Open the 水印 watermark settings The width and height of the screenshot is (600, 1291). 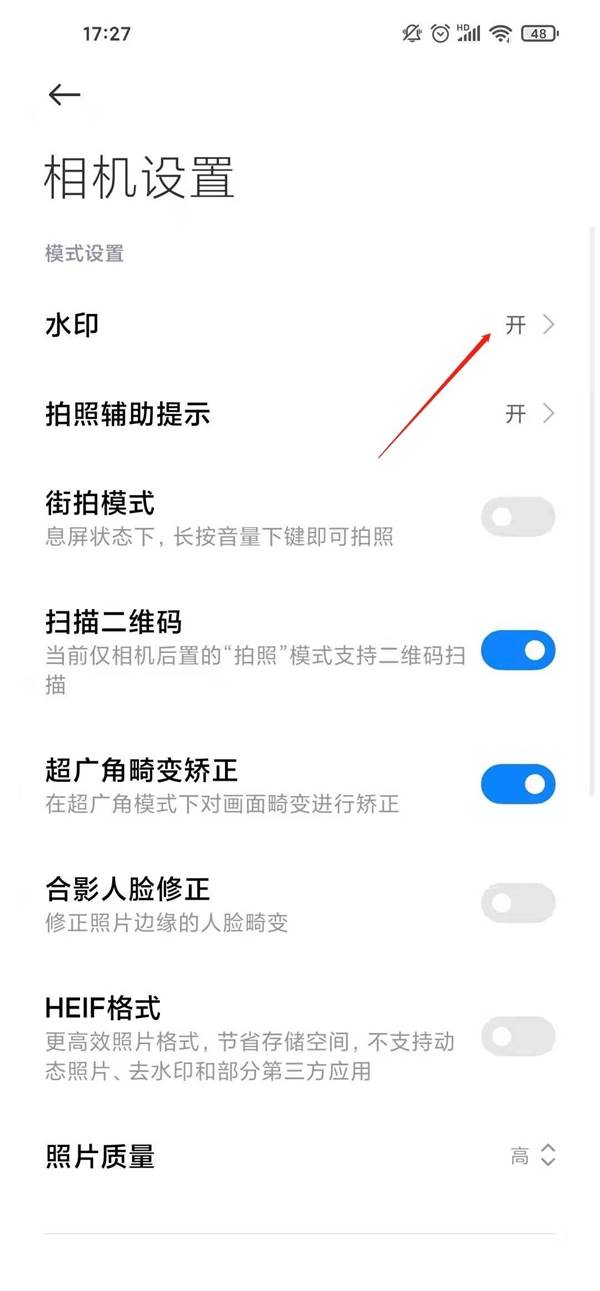(300, 325)
